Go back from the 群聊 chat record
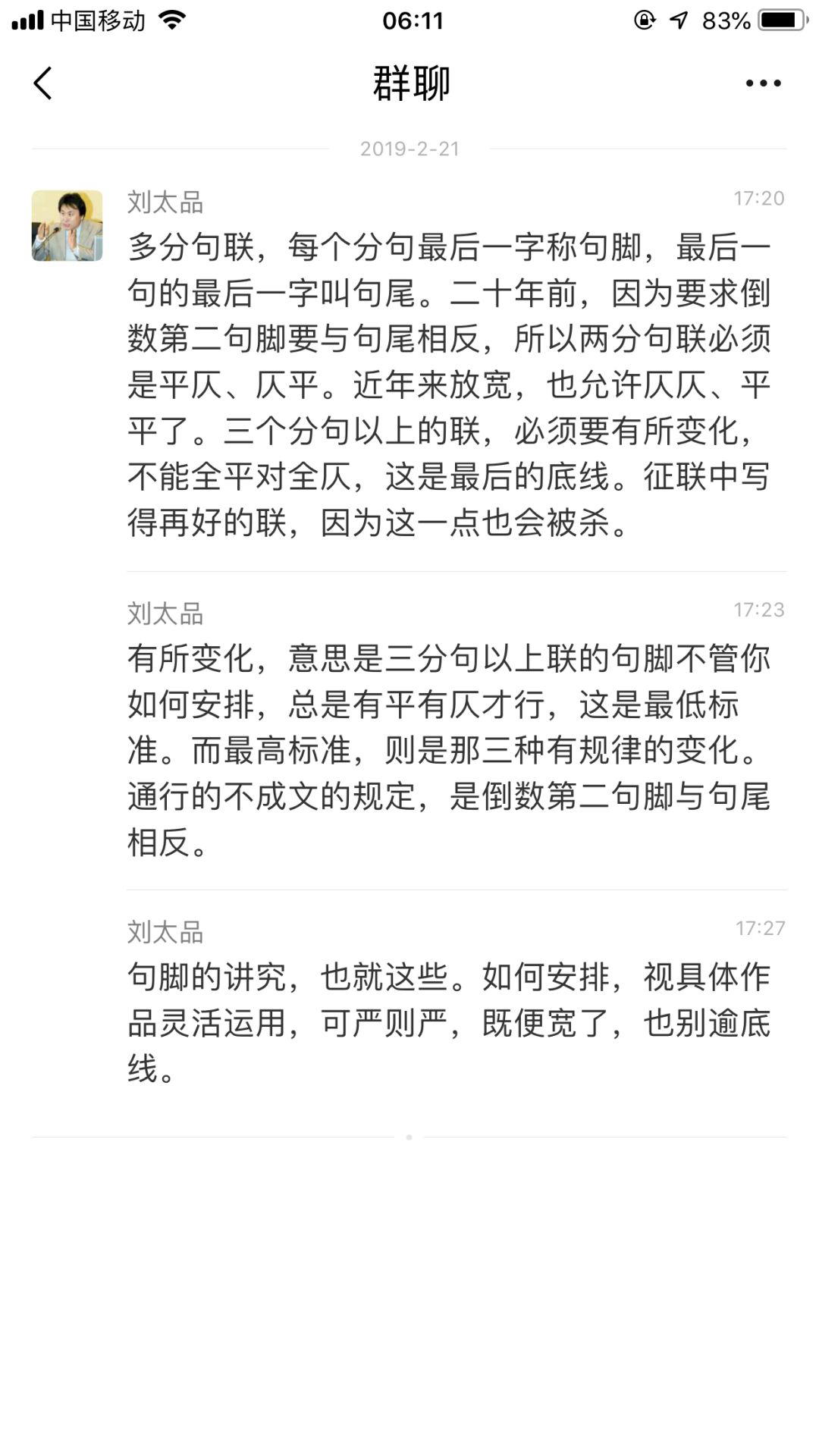 coord(43,83)
